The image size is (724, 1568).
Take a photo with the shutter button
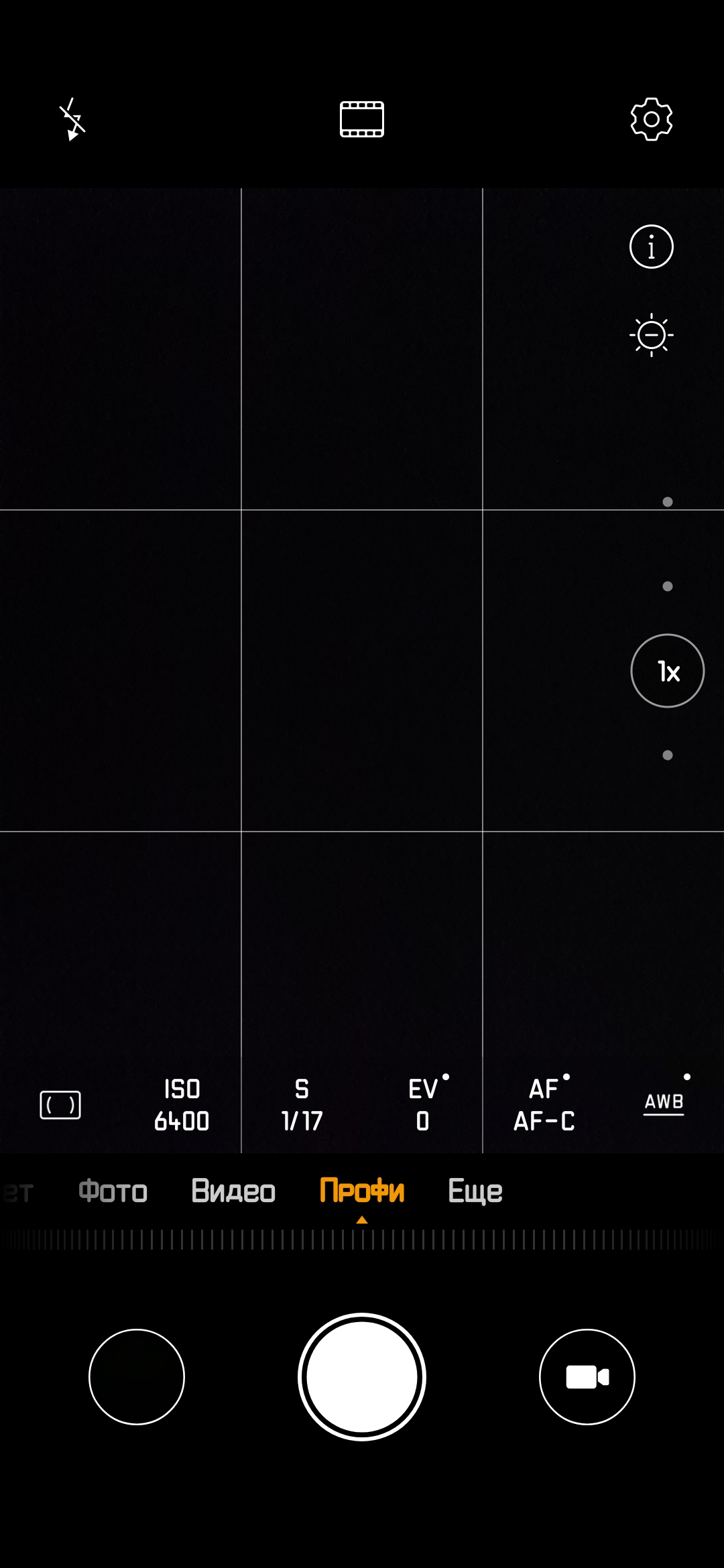click(x=362, y=1377)
